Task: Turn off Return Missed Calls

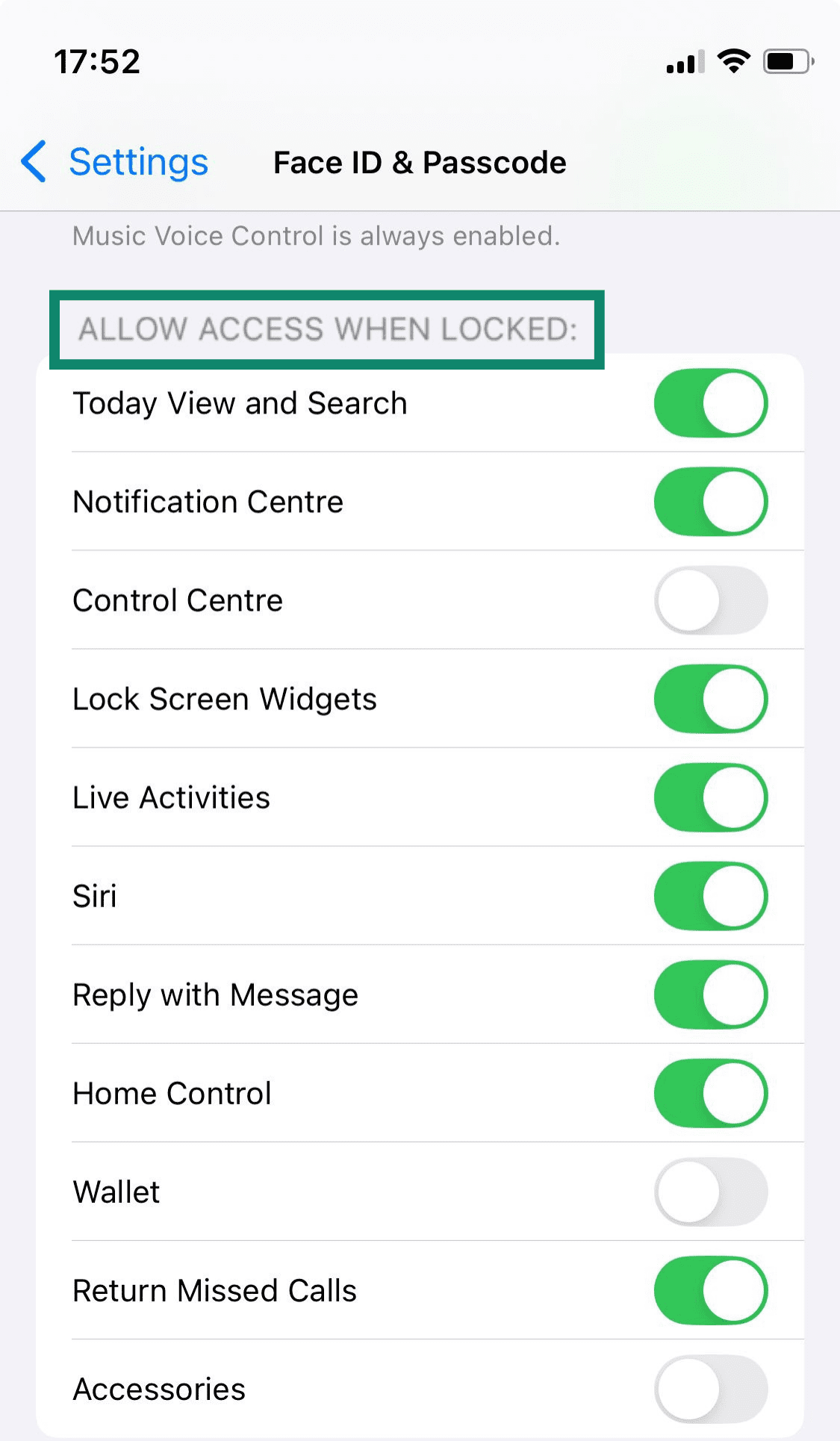Action: [x=710, y=1290]
